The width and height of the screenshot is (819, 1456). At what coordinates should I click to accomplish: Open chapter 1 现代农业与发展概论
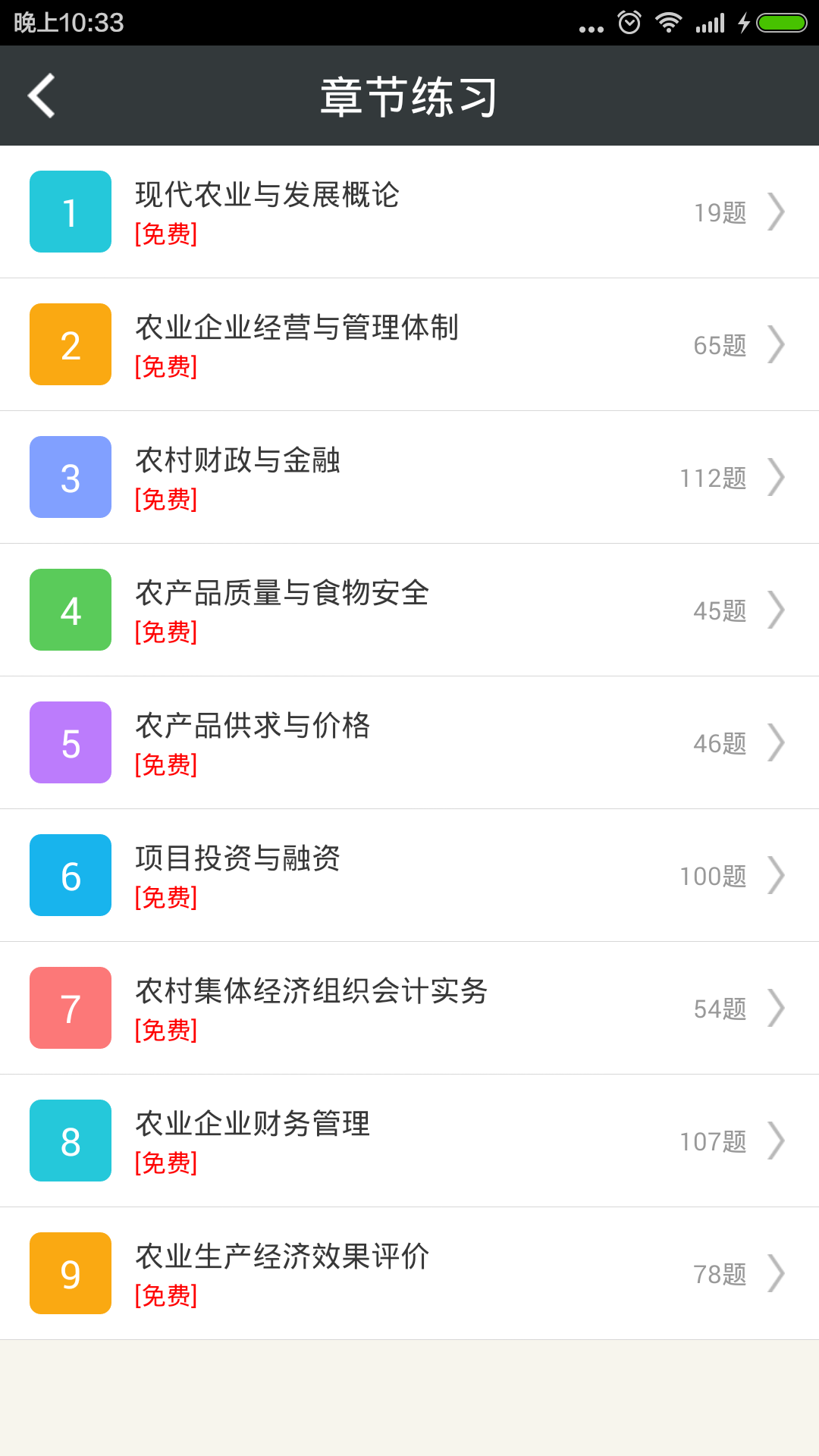[x=409, y=212]
